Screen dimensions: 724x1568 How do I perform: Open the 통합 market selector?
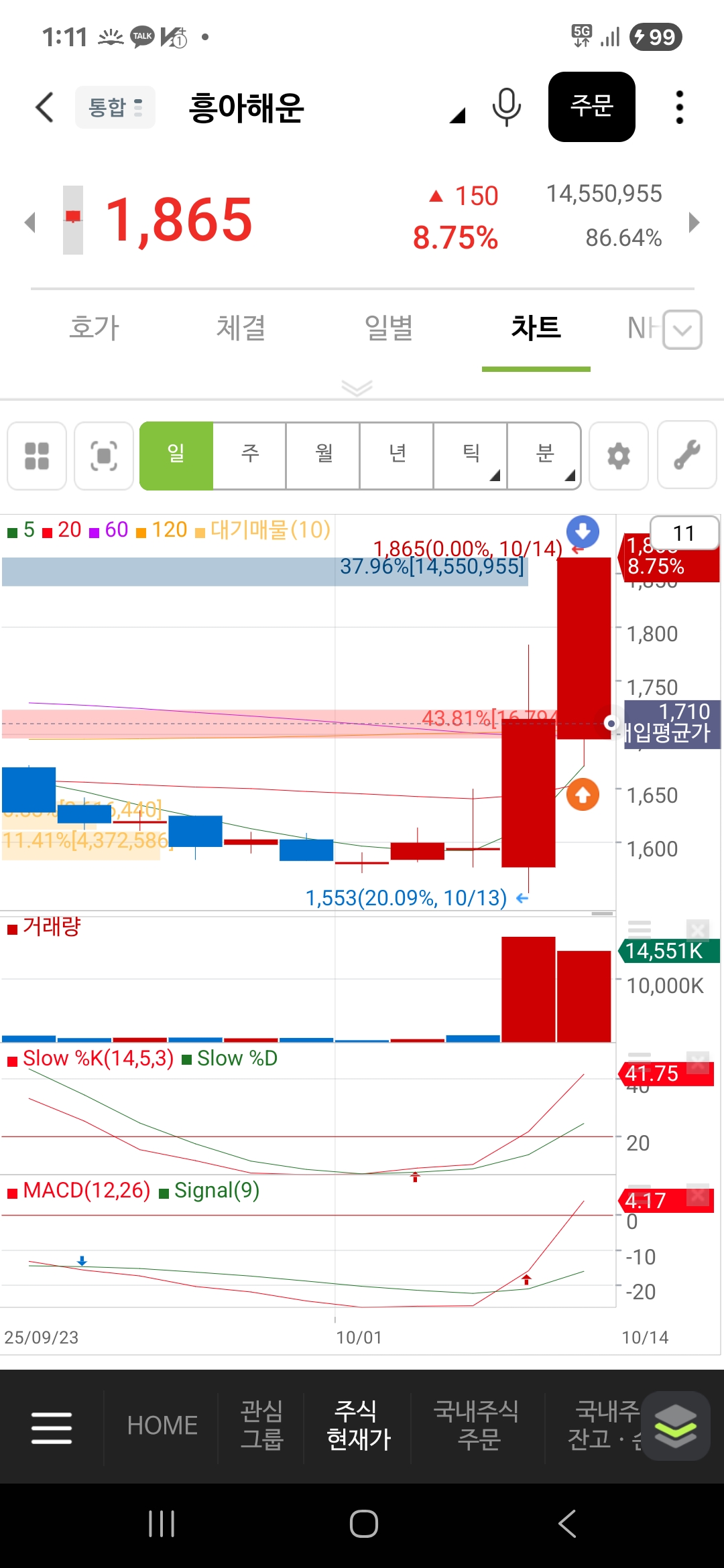pyautogui.click(x=115, y=107)
